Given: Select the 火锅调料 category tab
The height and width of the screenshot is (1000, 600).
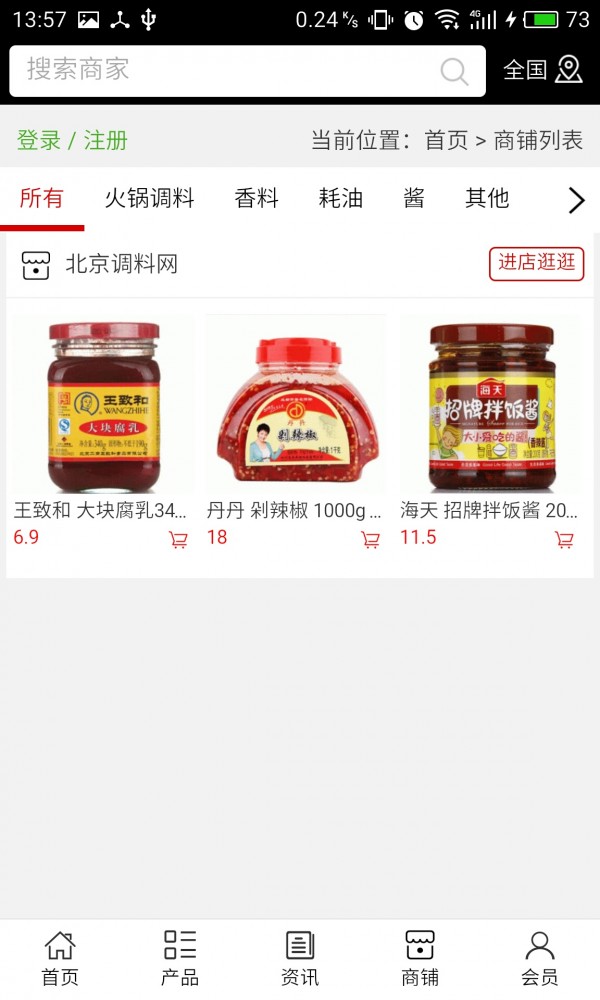Looking at the screenshot, I should pos(149,198).
